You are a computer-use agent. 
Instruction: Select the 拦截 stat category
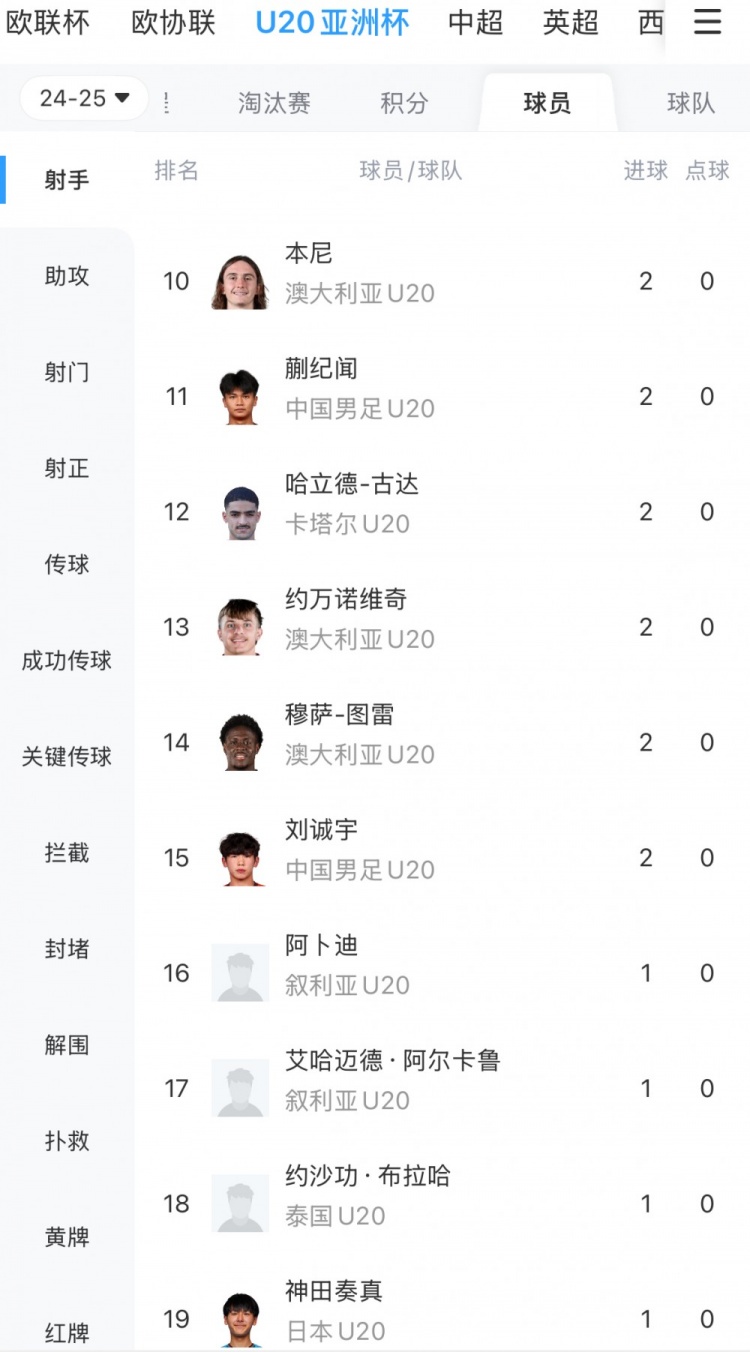(67, 853)
